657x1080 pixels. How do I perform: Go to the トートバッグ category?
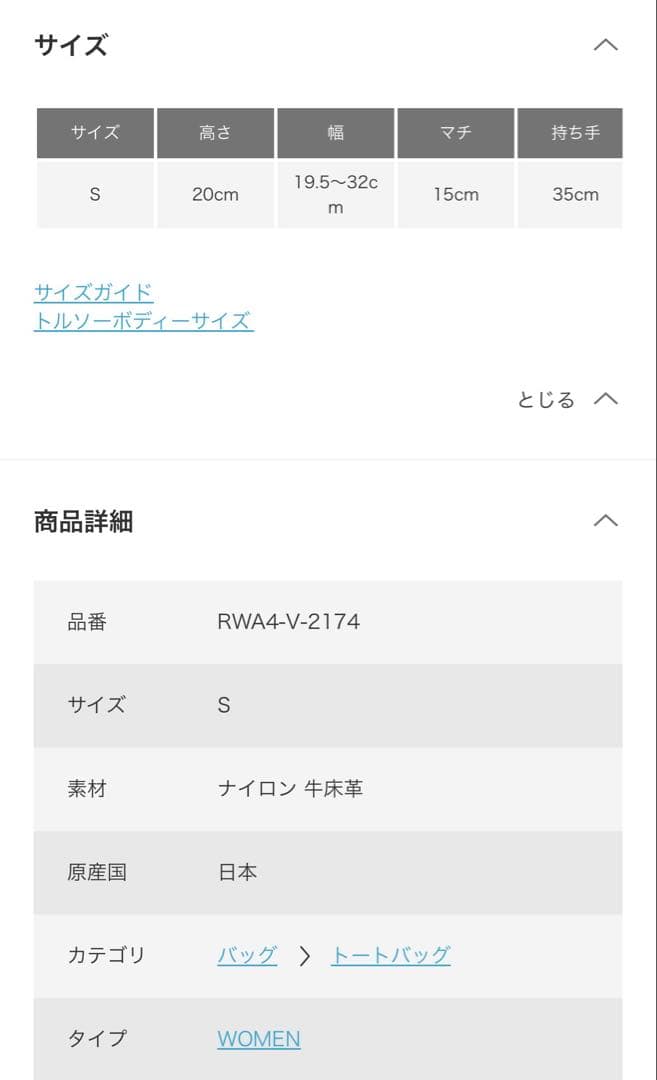tap(390, 955)
